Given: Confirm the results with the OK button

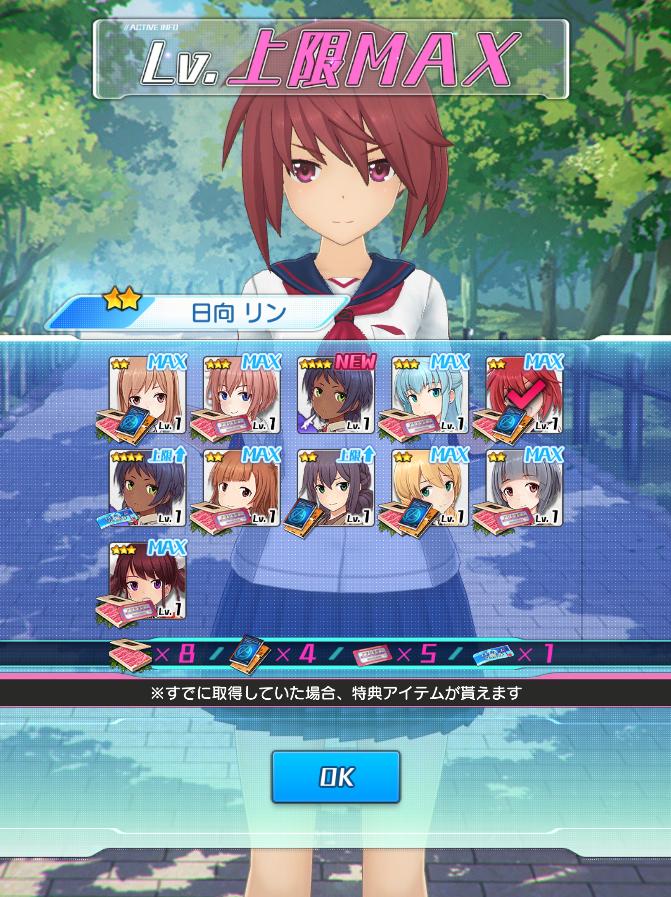Looking at the screenshot, I should (x=336, y=777).
